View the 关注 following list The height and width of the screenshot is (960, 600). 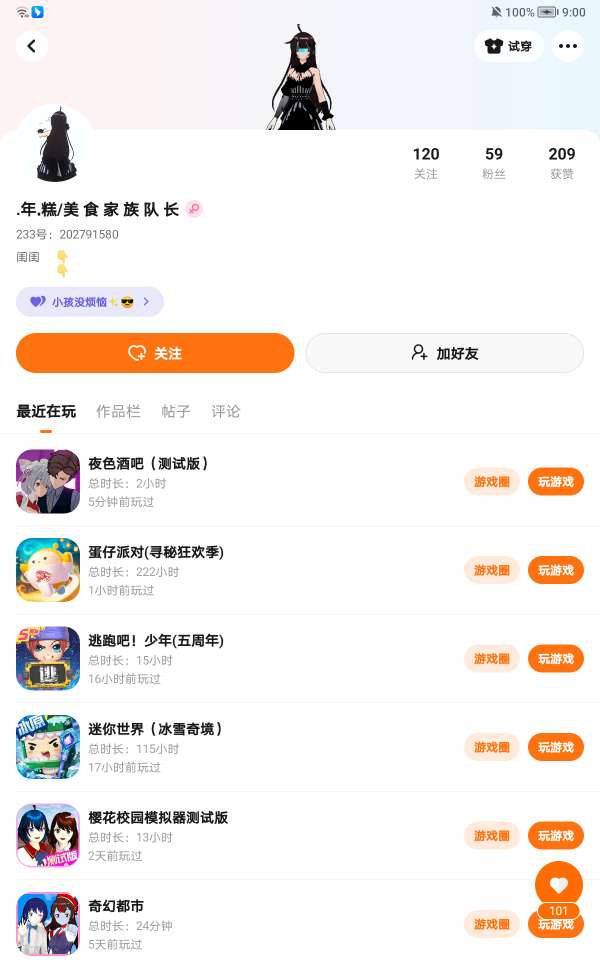pos(426,163)
